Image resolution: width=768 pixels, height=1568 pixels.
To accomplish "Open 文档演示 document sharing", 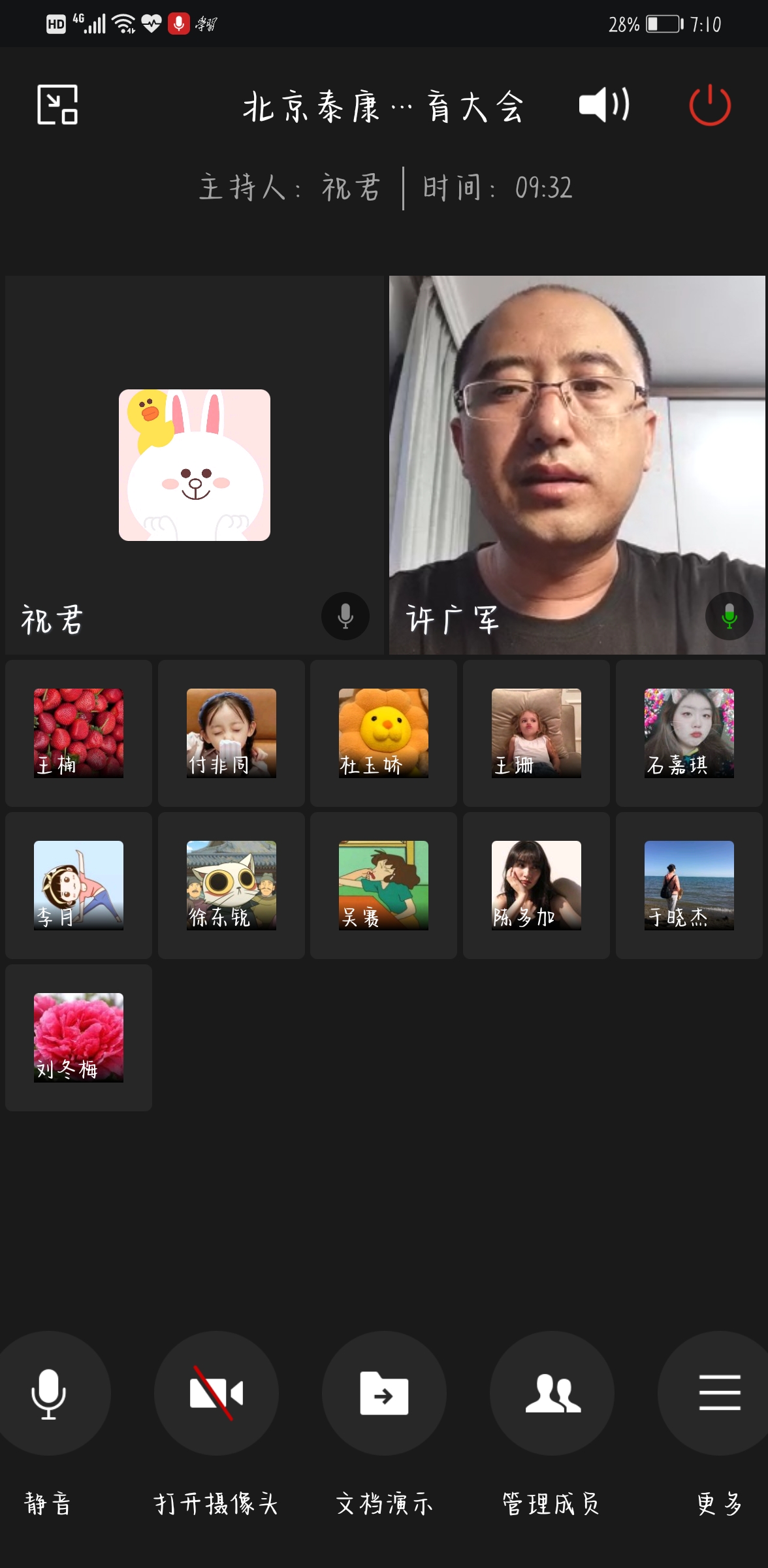I will [384, 1394].
